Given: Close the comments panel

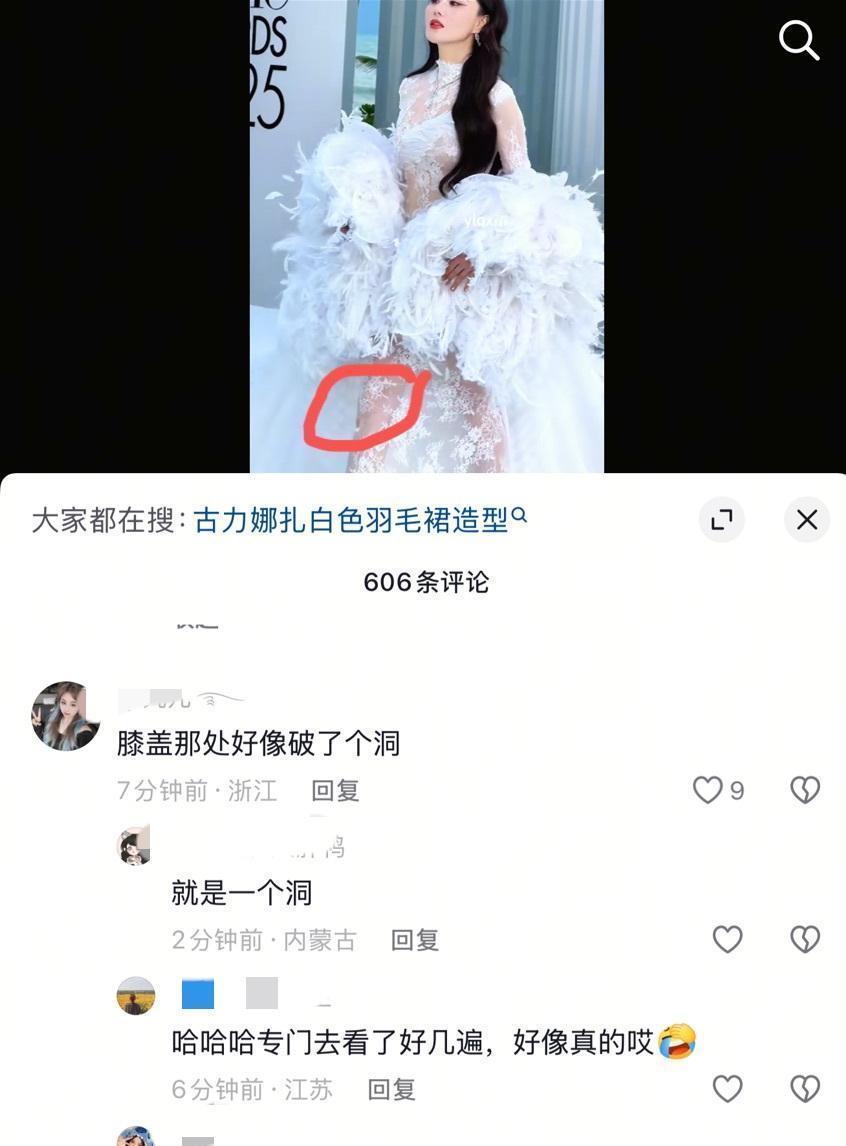Looking at the screenshot, I should pos(806,519).
